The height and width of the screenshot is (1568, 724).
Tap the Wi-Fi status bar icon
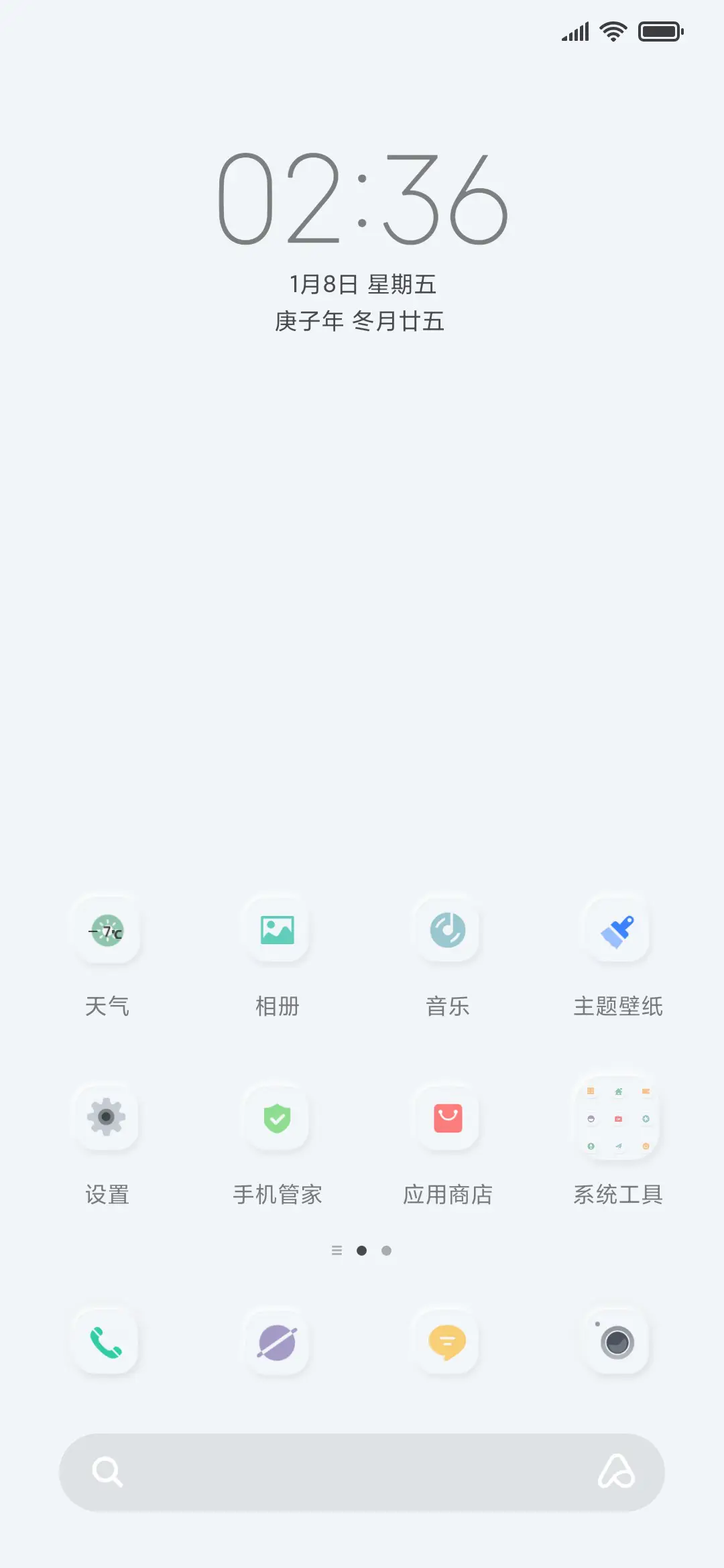(612, 31)
